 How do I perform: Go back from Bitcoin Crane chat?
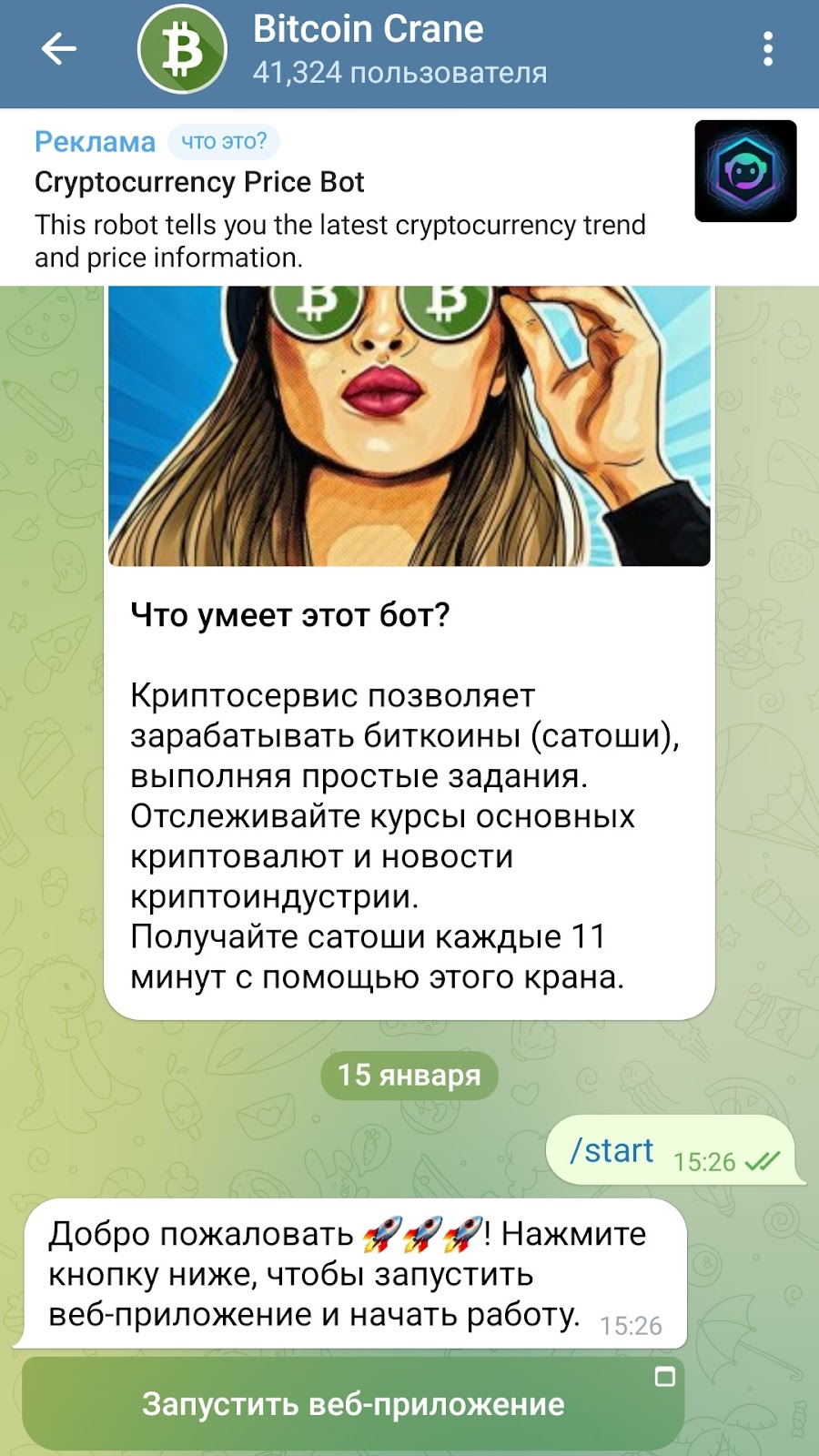59,49
